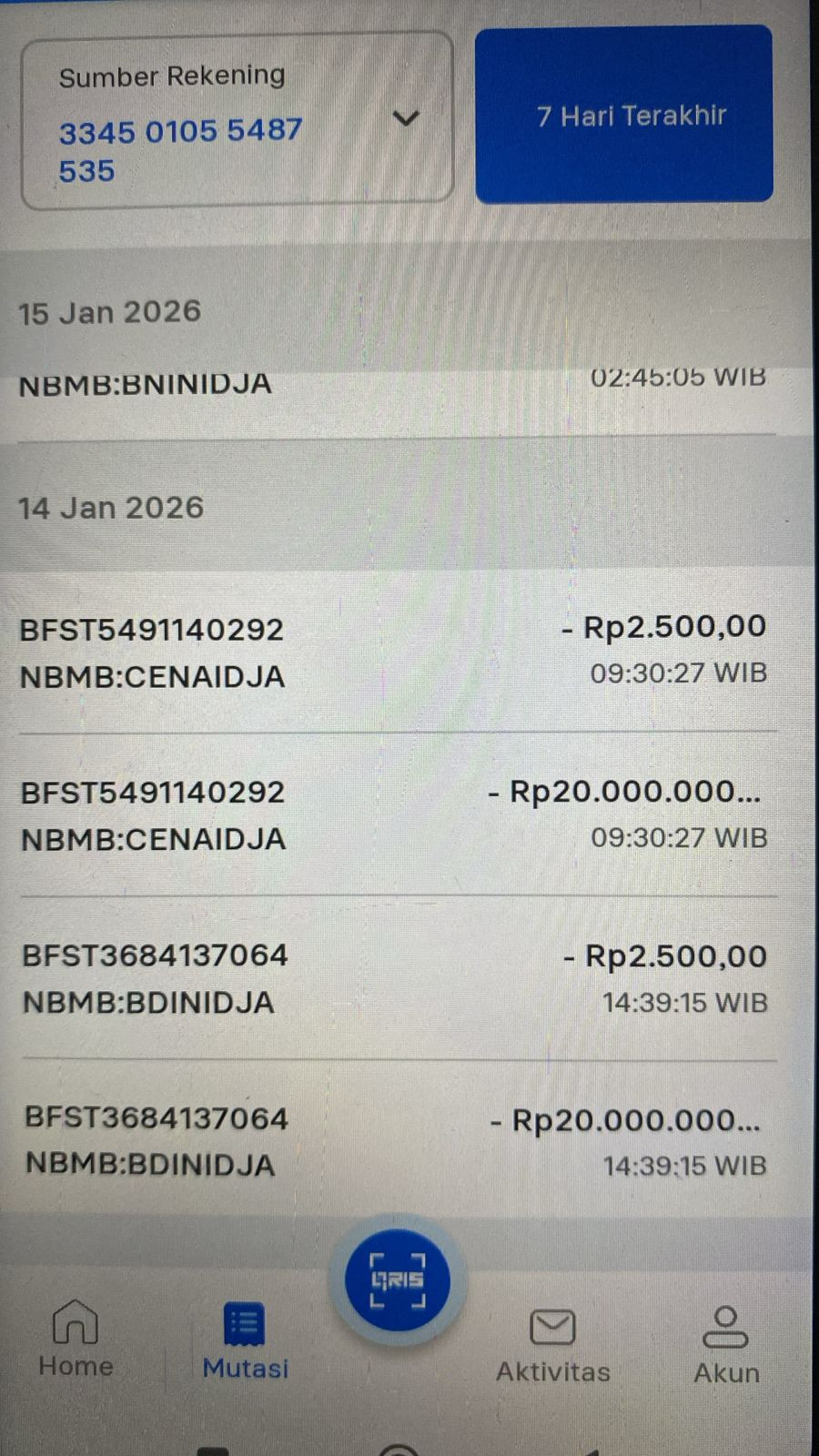Go to the Home tab
The width and height of the screenshot is (819, 1456).
pyautogui.click(x=76, y=1338)
